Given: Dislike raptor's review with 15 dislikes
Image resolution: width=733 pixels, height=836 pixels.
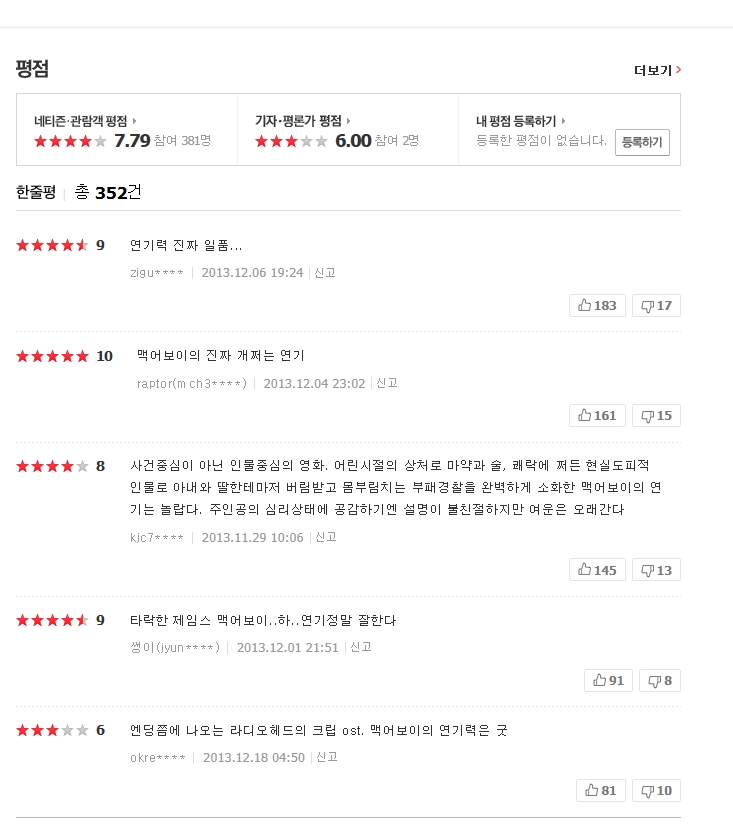Looking at the screenshot, I should [656, 415].
